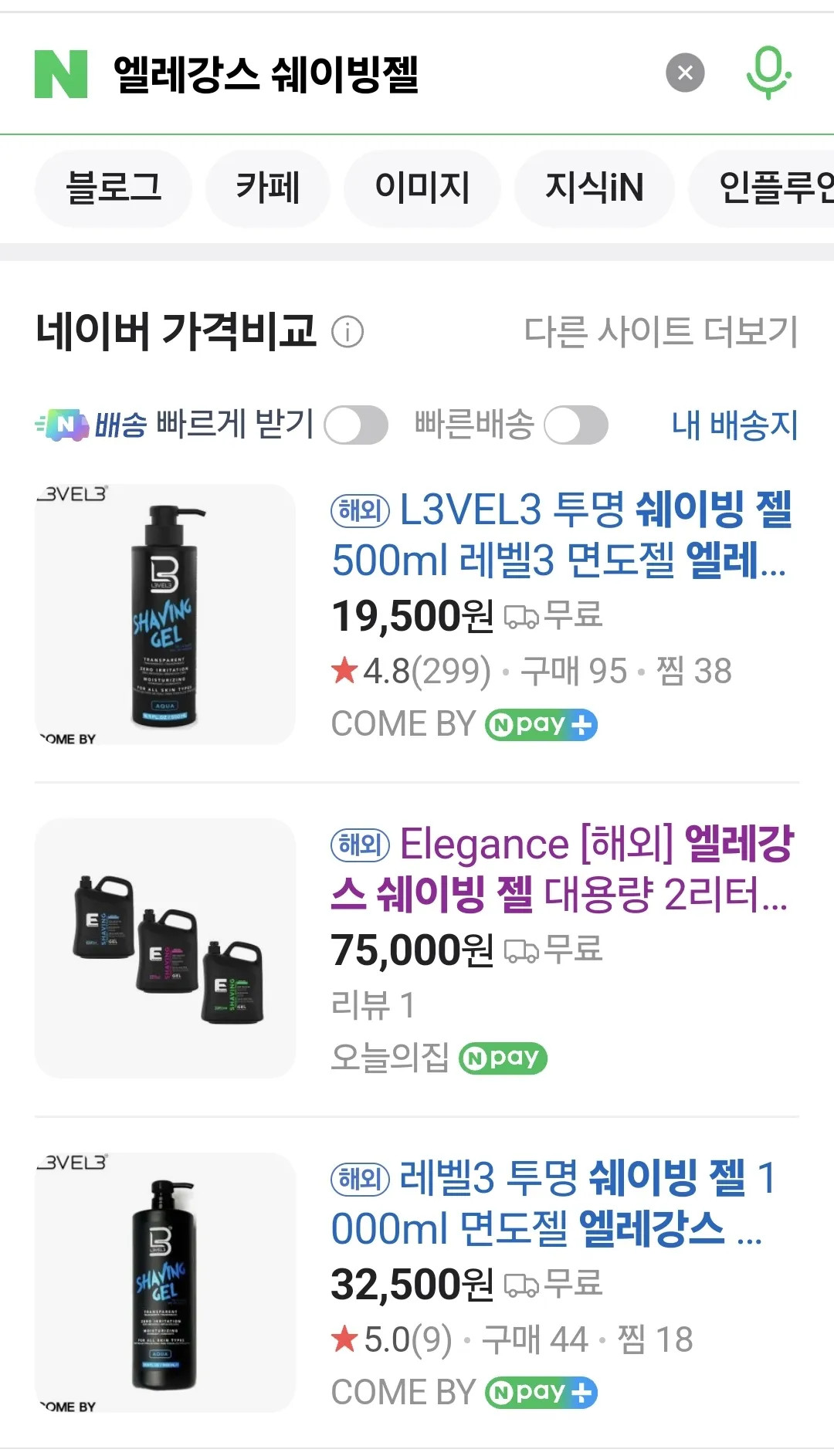Open the 레벨3 1000ml shaving gel product image
The width and height of the screenshot is (834, 1456).
pos(165,1282)
